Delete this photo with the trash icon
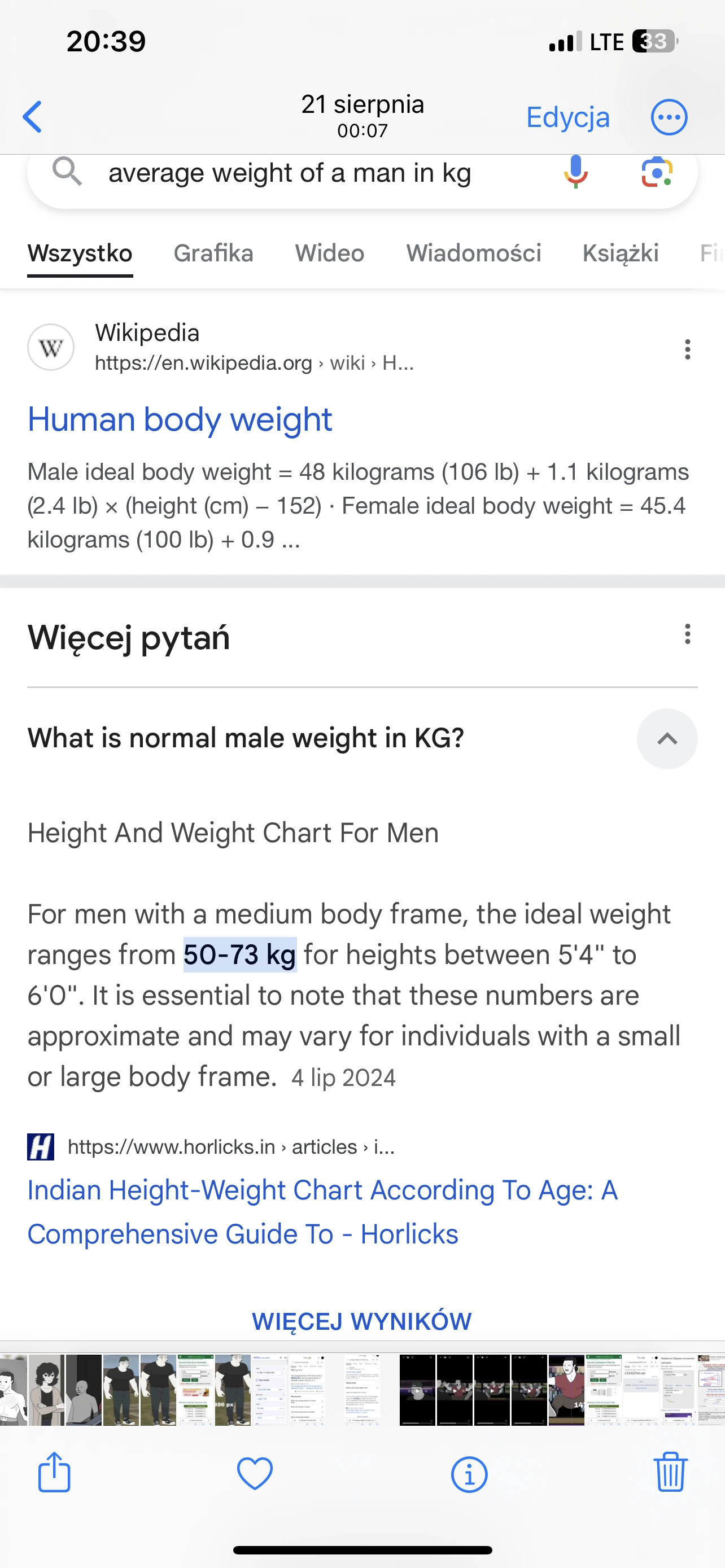 pos(670,1473)
